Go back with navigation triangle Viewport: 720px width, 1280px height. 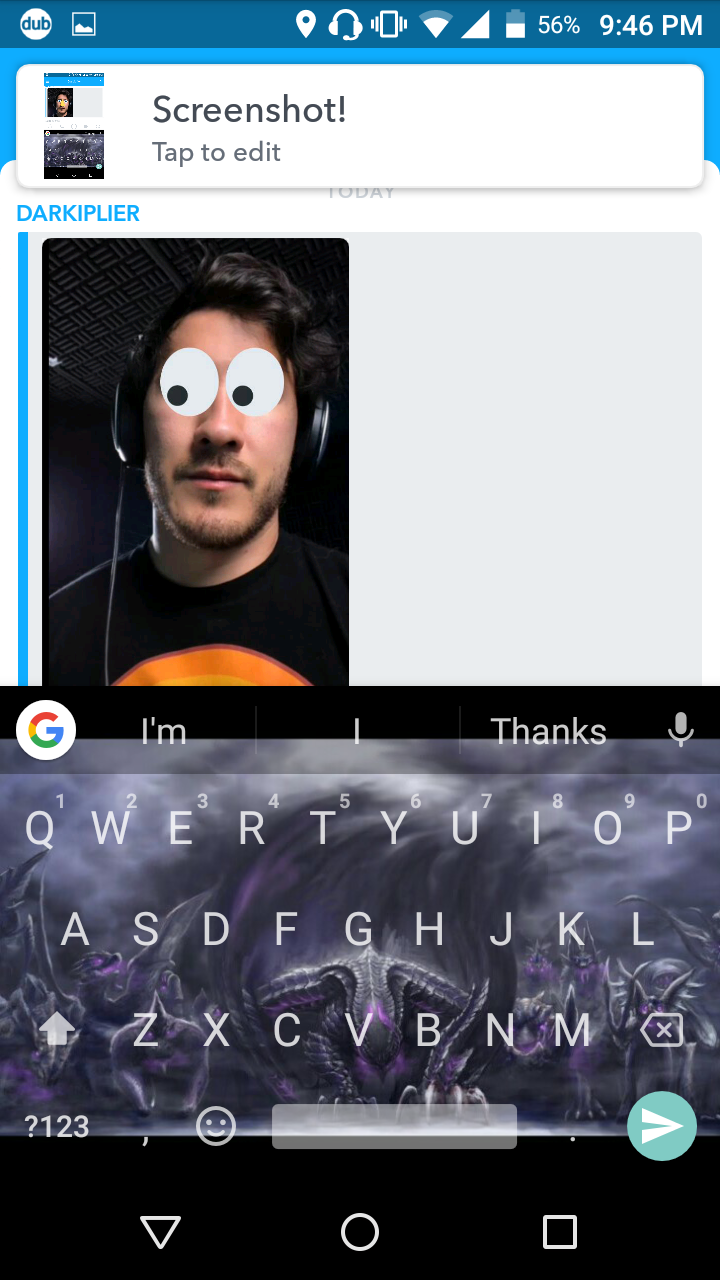(160, 1232)
